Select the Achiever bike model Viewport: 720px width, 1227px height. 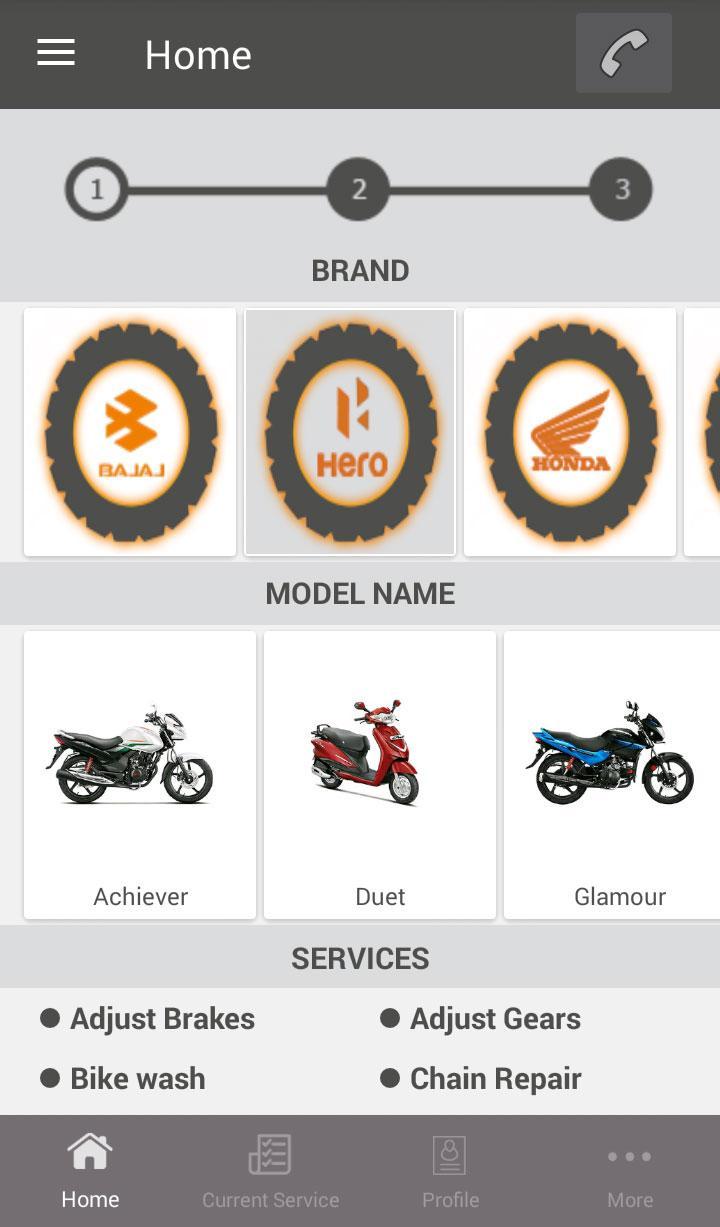140,774
